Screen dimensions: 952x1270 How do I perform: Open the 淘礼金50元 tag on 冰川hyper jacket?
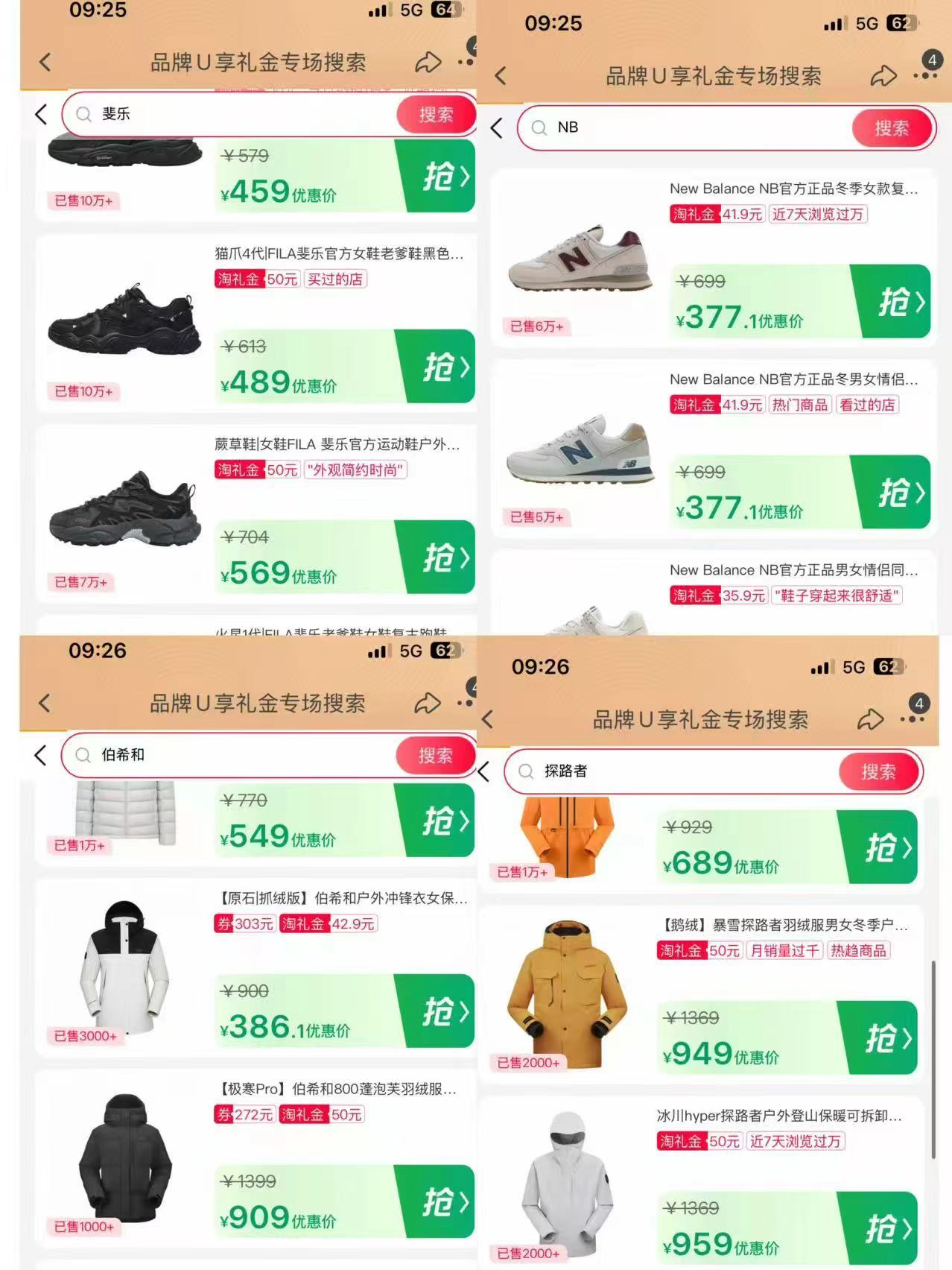698,1141
